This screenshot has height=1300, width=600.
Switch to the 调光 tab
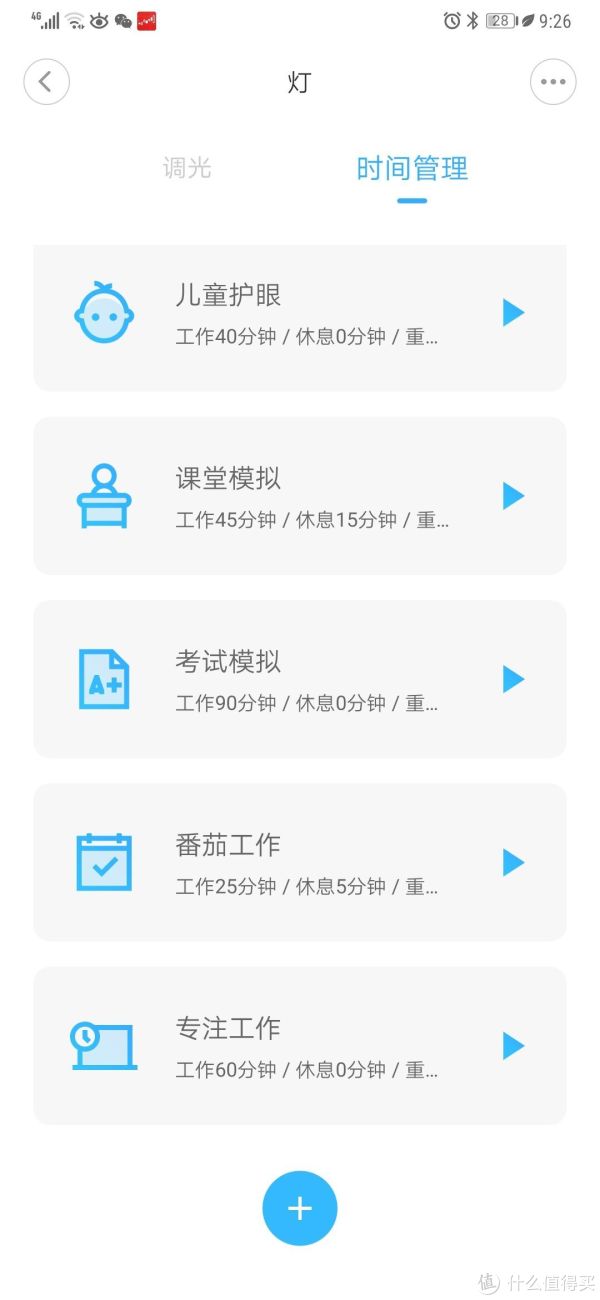[187, 167]
